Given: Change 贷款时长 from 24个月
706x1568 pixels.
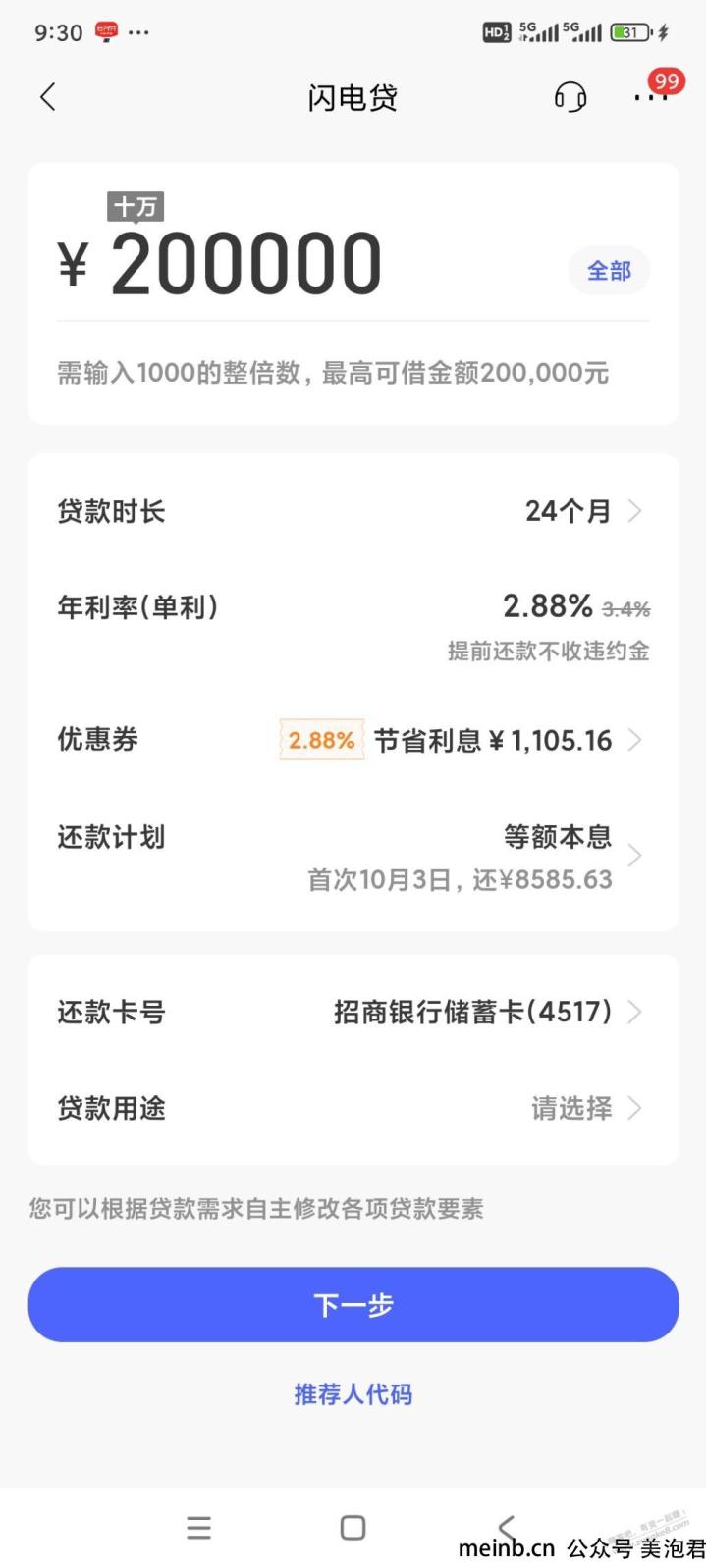Looking at the screenshot, I should click(x=353, y=511).
